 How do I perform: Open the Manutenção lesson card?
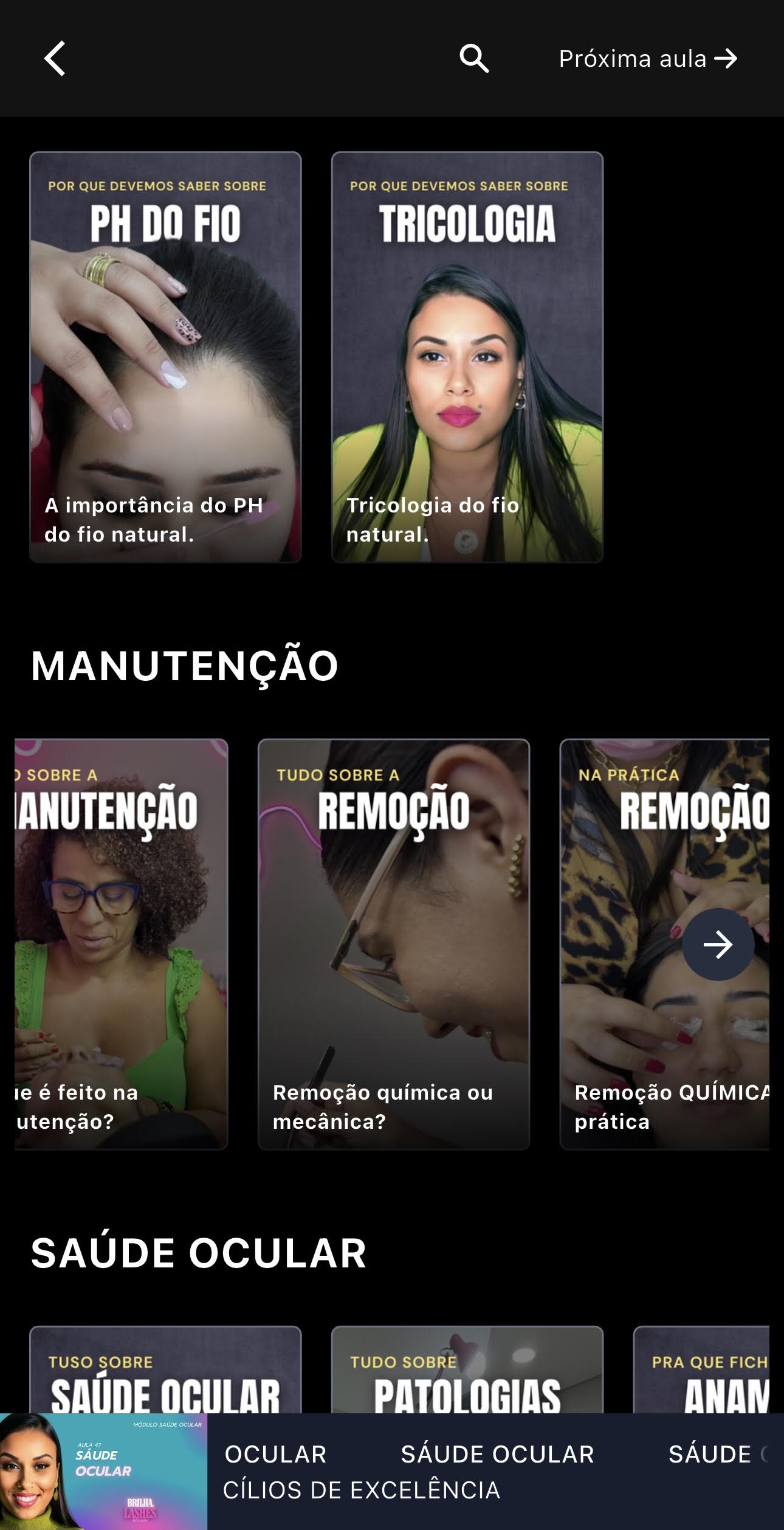(122, 943)
